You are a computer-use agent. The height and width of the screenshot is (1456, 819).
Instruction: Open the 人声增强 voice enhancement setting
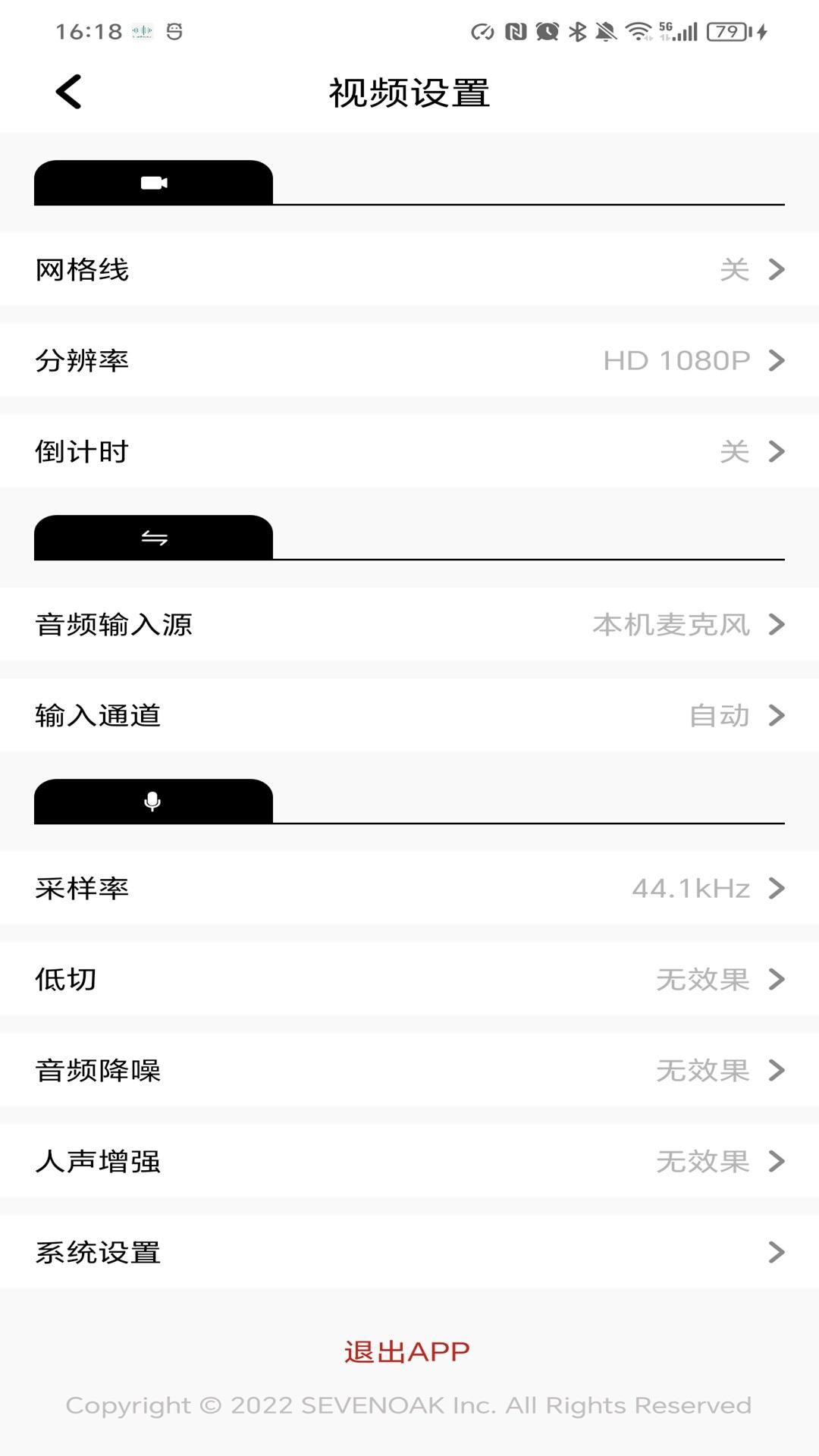(409, 1162)
